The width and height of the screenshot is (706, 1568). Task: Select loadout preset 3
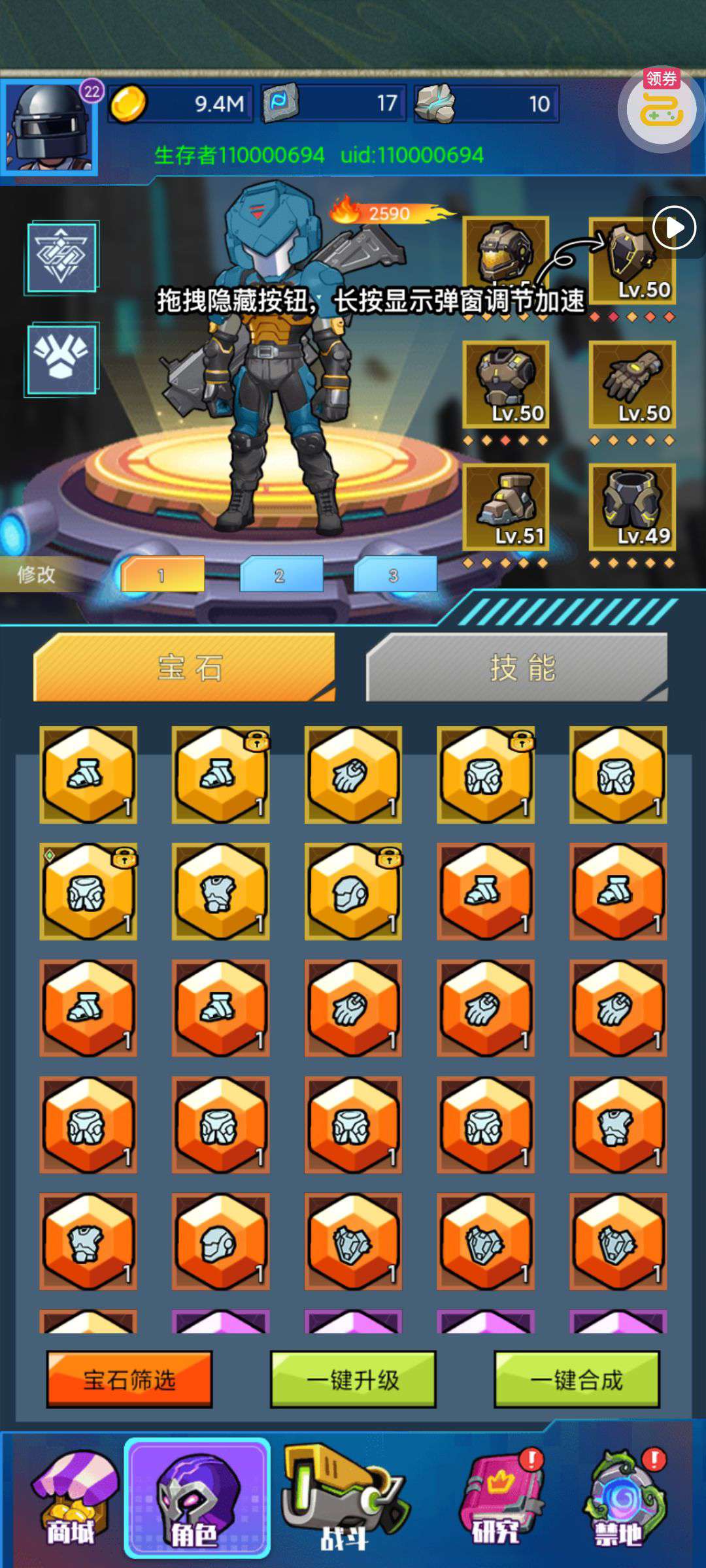(x=395, y=575)
